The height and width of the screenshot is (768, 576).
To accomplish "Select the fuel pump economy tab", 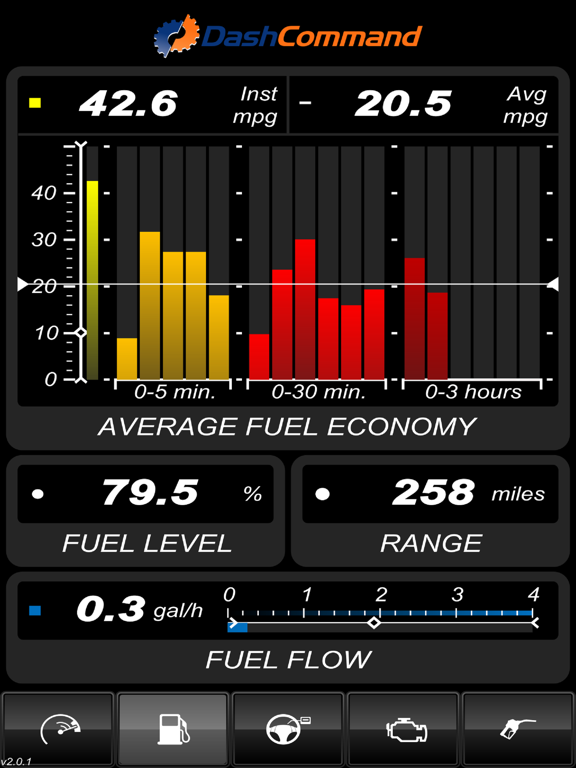I will tap(173, 730).
